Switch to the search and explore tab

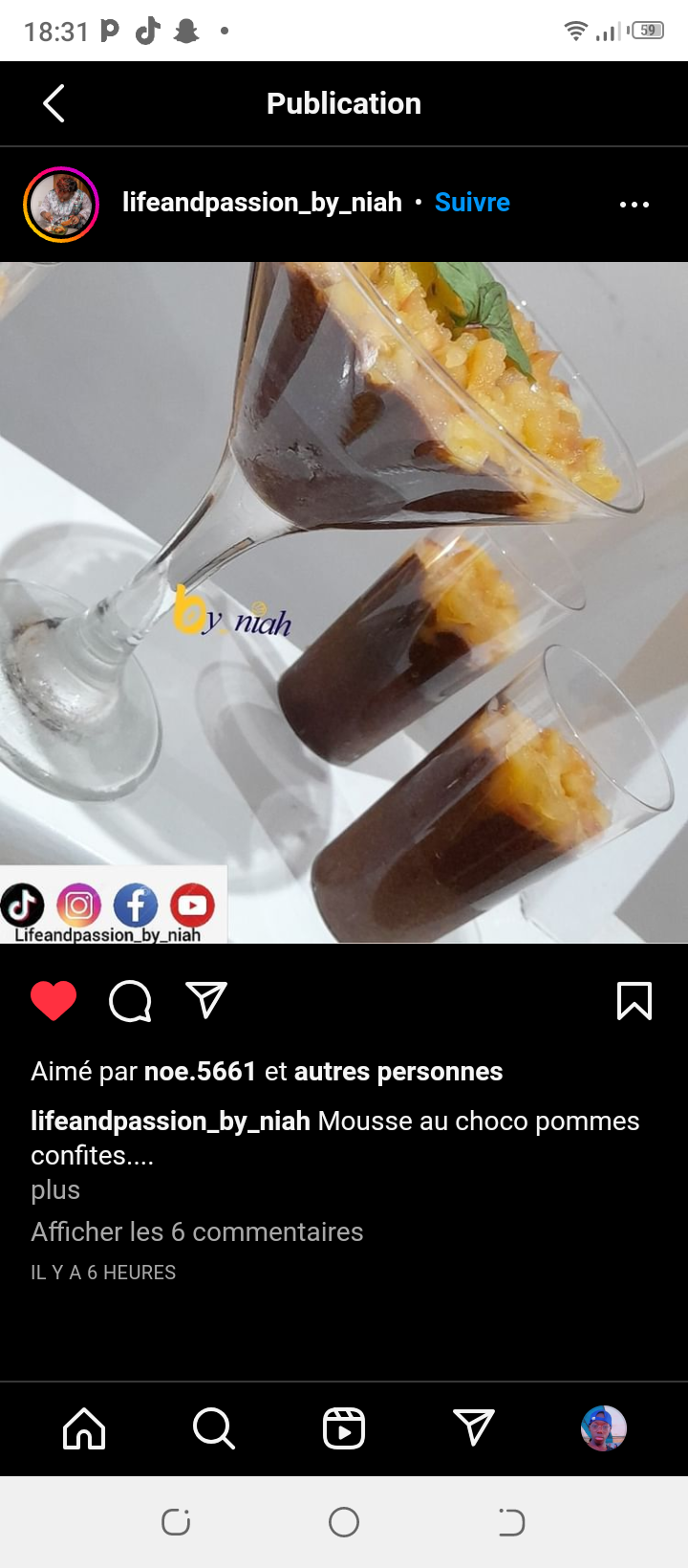pos(213,1428)
